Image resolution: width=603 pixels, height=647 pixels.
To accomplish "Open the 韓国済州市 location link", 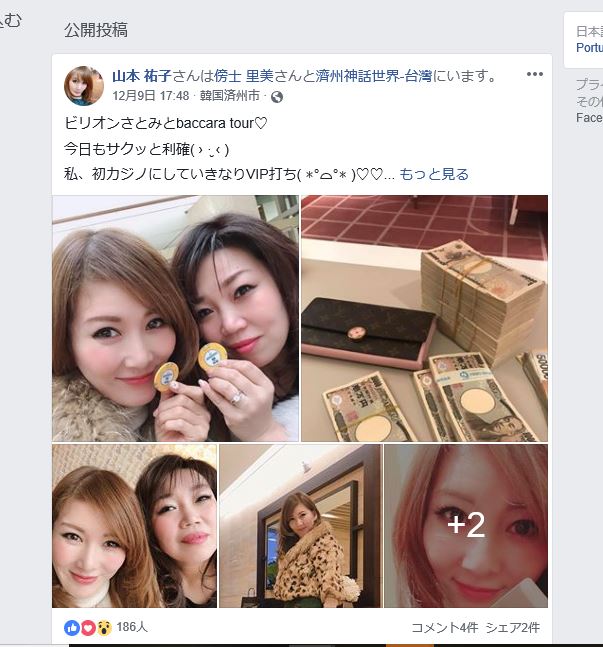I will click(x=230, y=96).
